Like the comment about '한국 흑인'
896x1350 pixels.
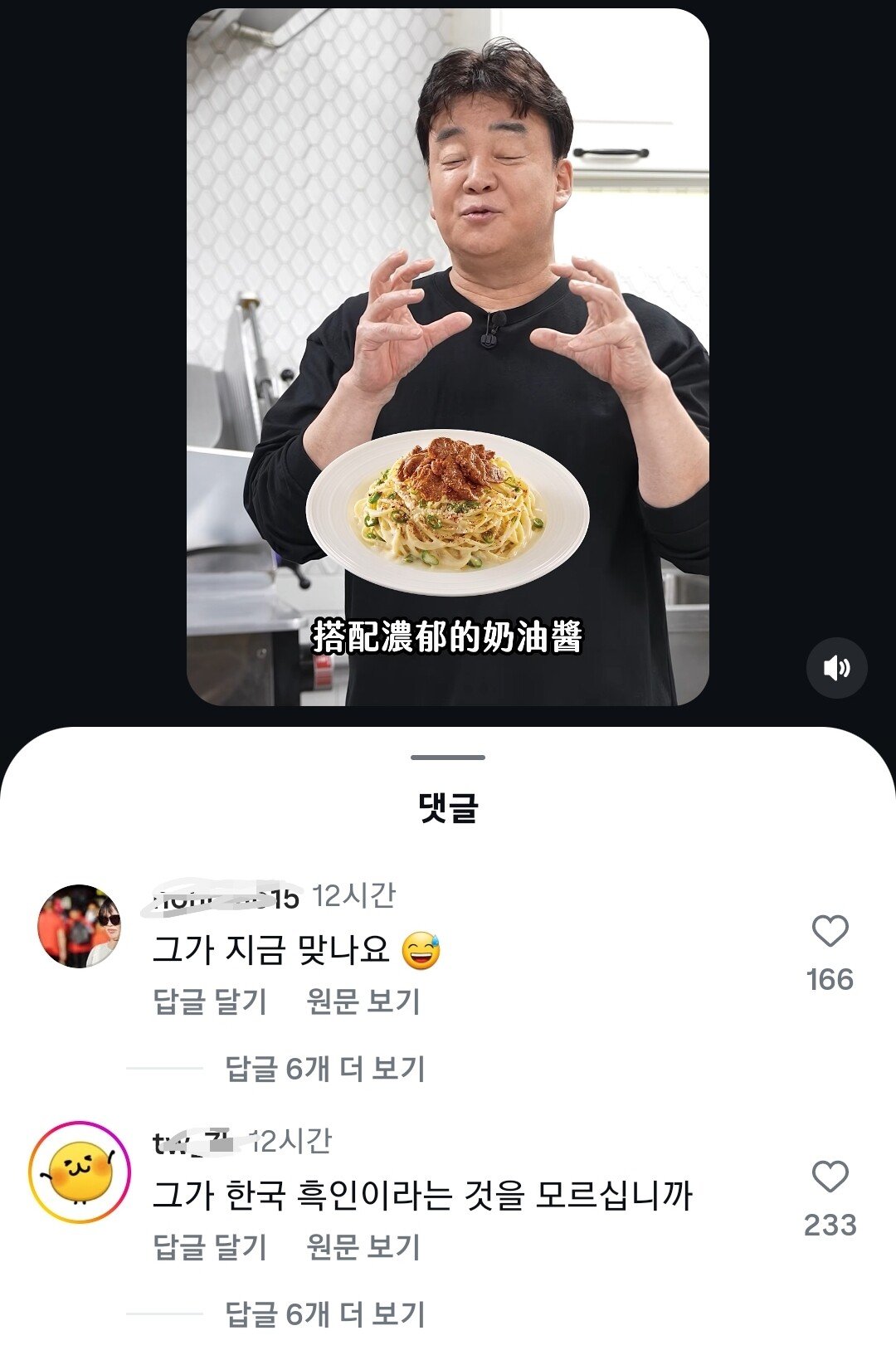pos(830,1177)
